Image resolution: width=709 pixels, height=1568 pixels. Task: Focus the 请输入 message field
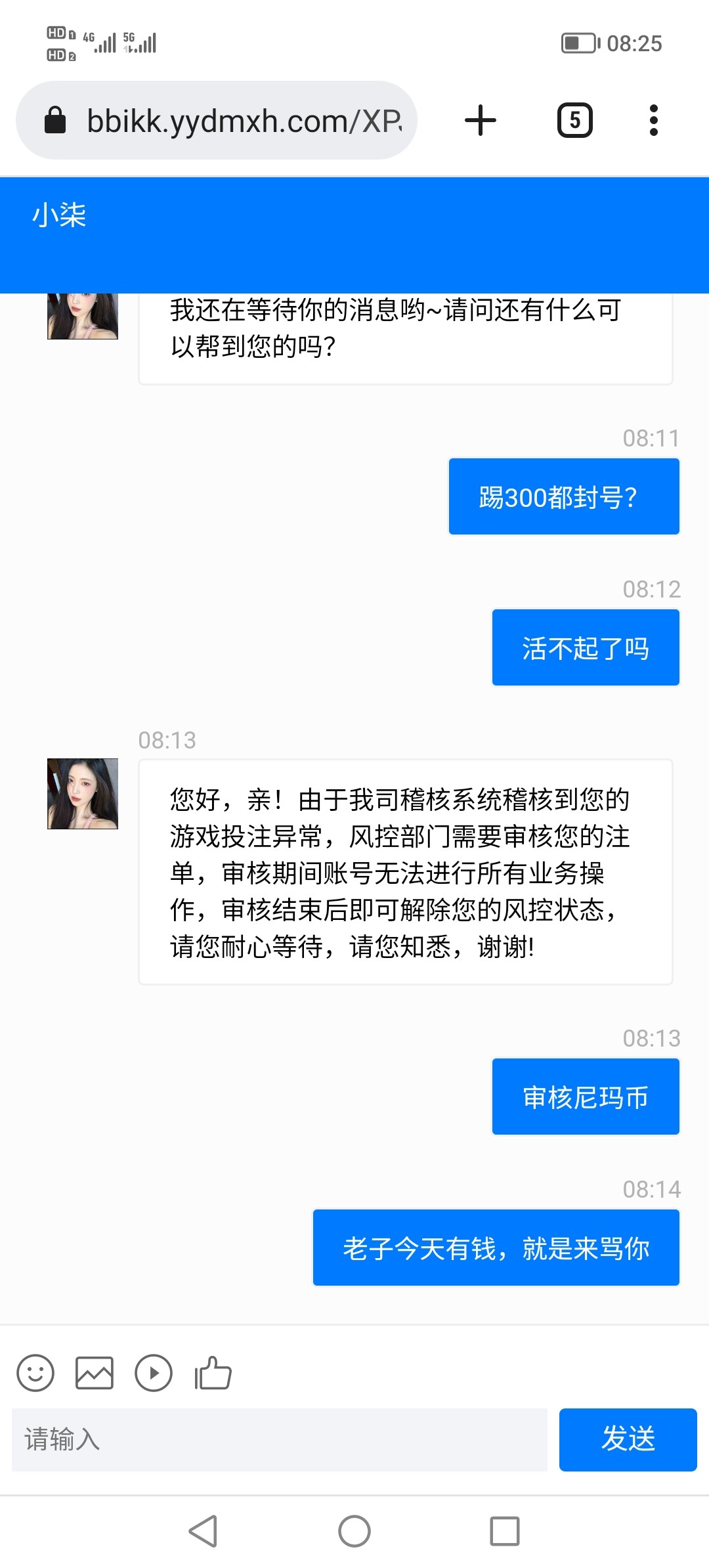pyautogui.click(x=279, y=1440)
